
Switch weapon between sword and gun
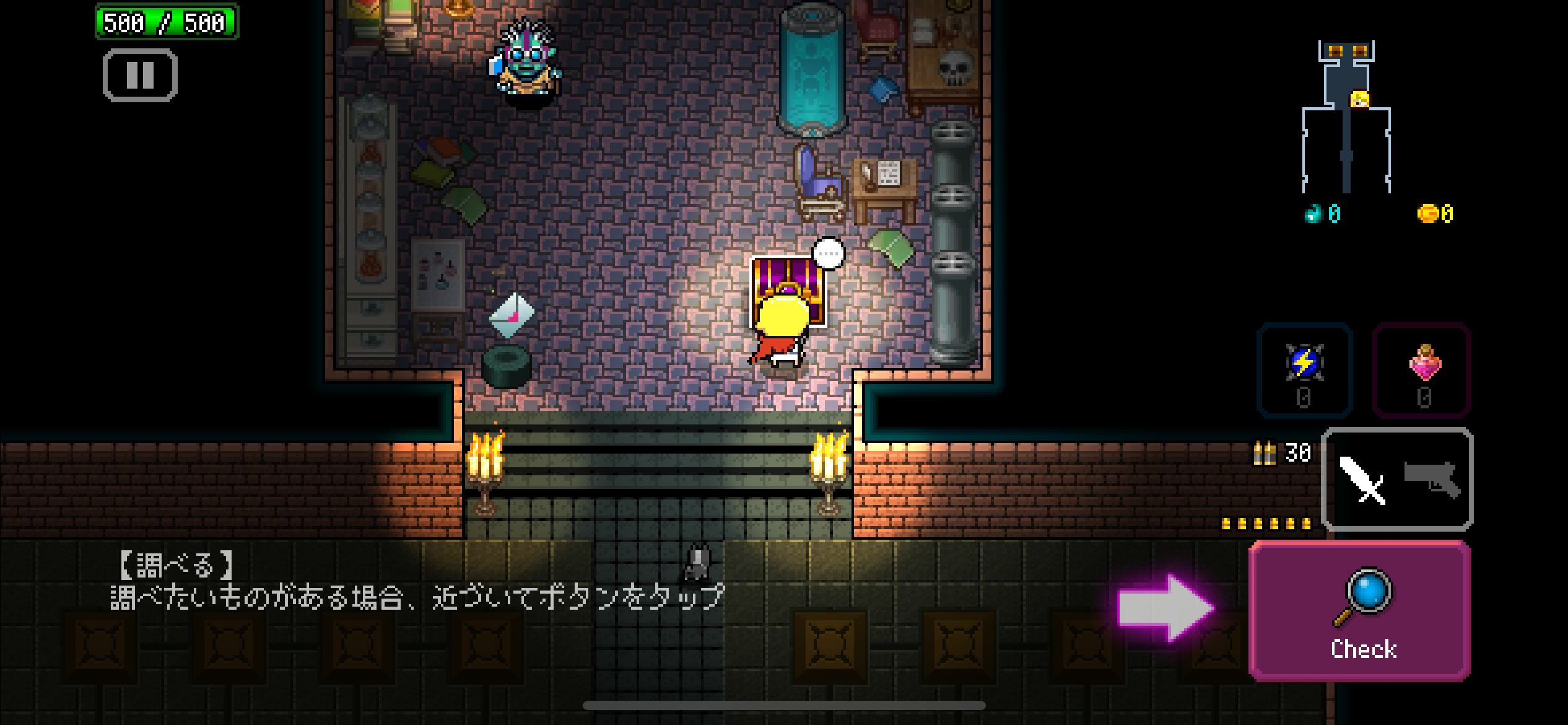pos(1398,479)
